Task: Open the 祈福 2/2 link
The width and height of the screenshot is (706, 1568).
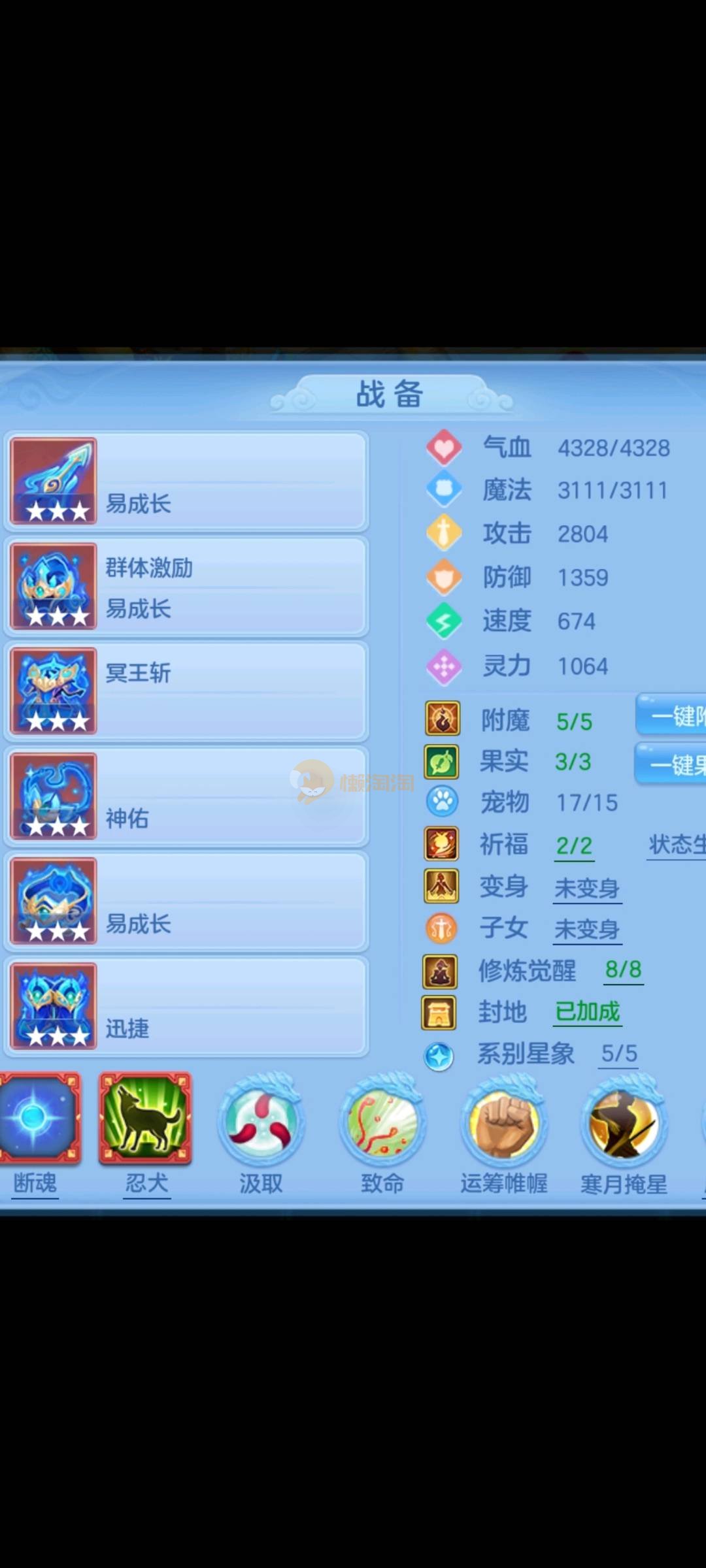Action: 574,845
